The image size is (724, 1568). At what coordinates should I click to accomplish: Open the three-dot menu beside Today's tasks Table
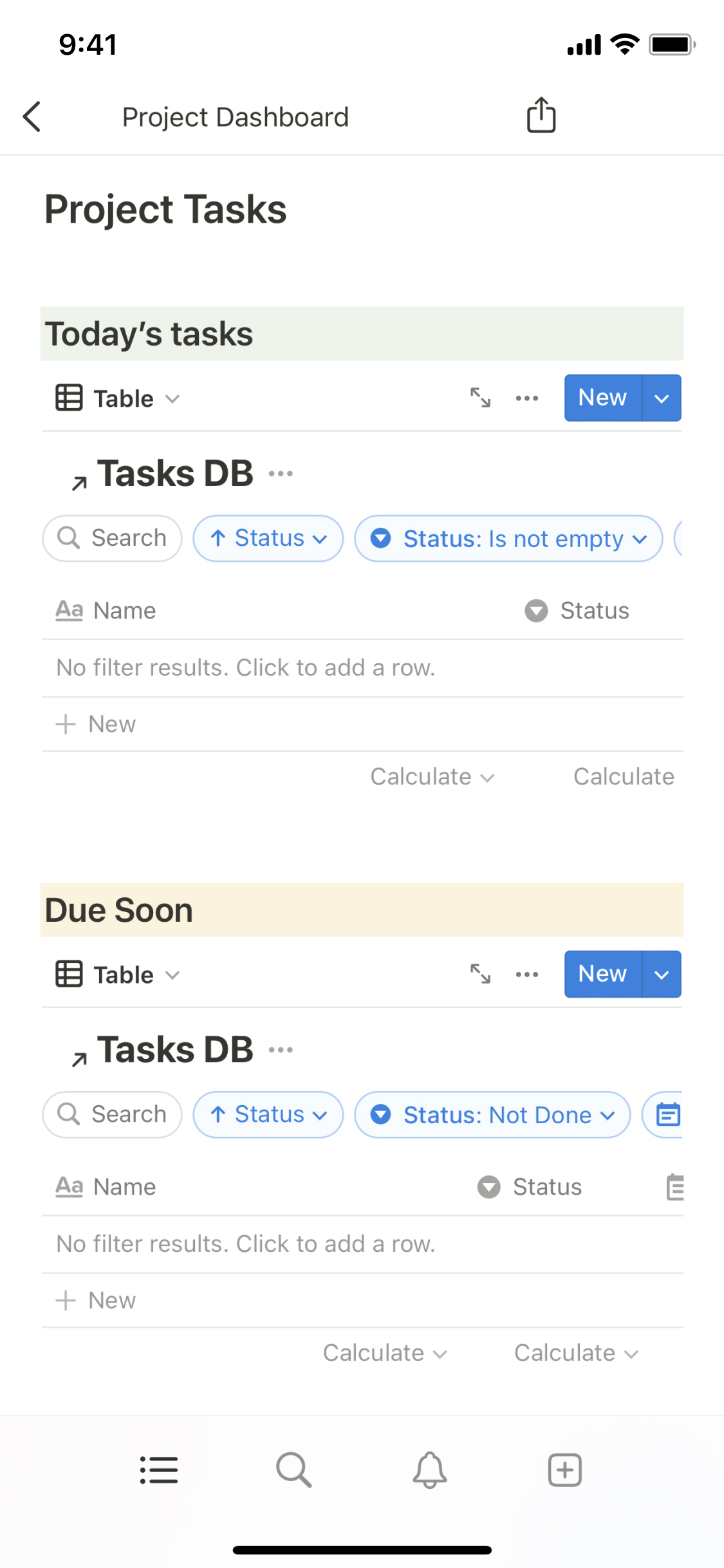click(526, 398)
